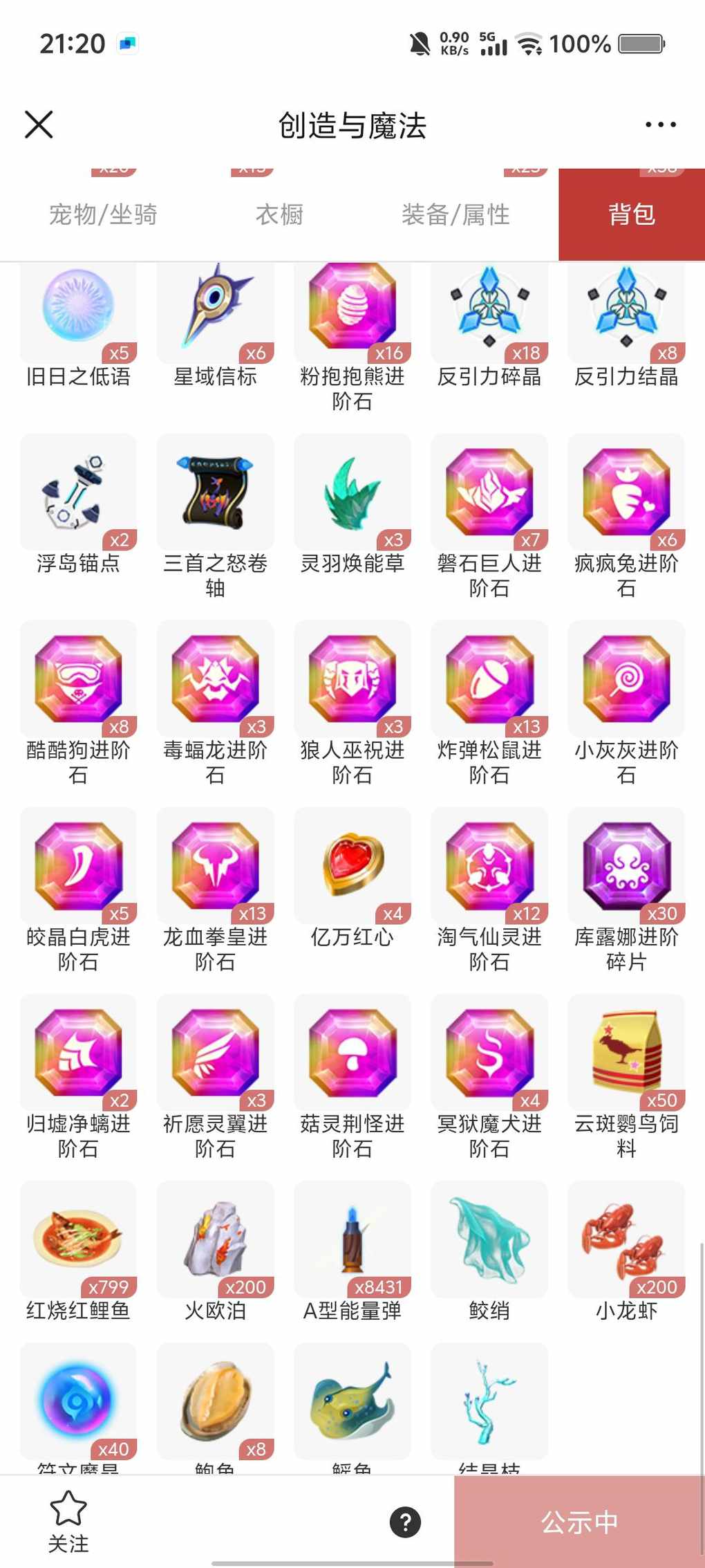
Task: Open the three-dot overflow menu
Action: coord(660,124)
